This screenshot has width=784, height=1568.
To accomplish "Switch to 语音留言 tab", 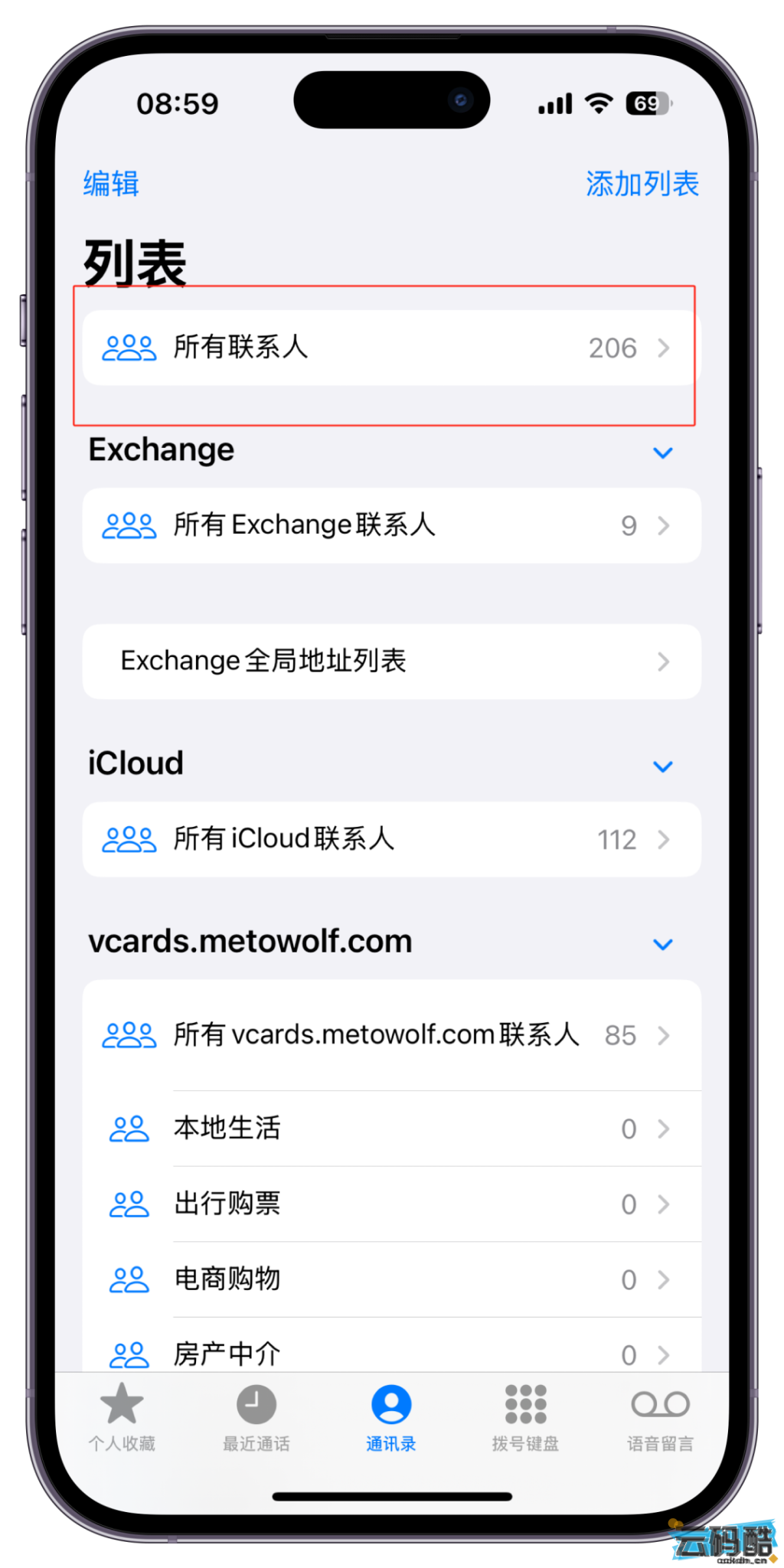I will click(660, 1416).
